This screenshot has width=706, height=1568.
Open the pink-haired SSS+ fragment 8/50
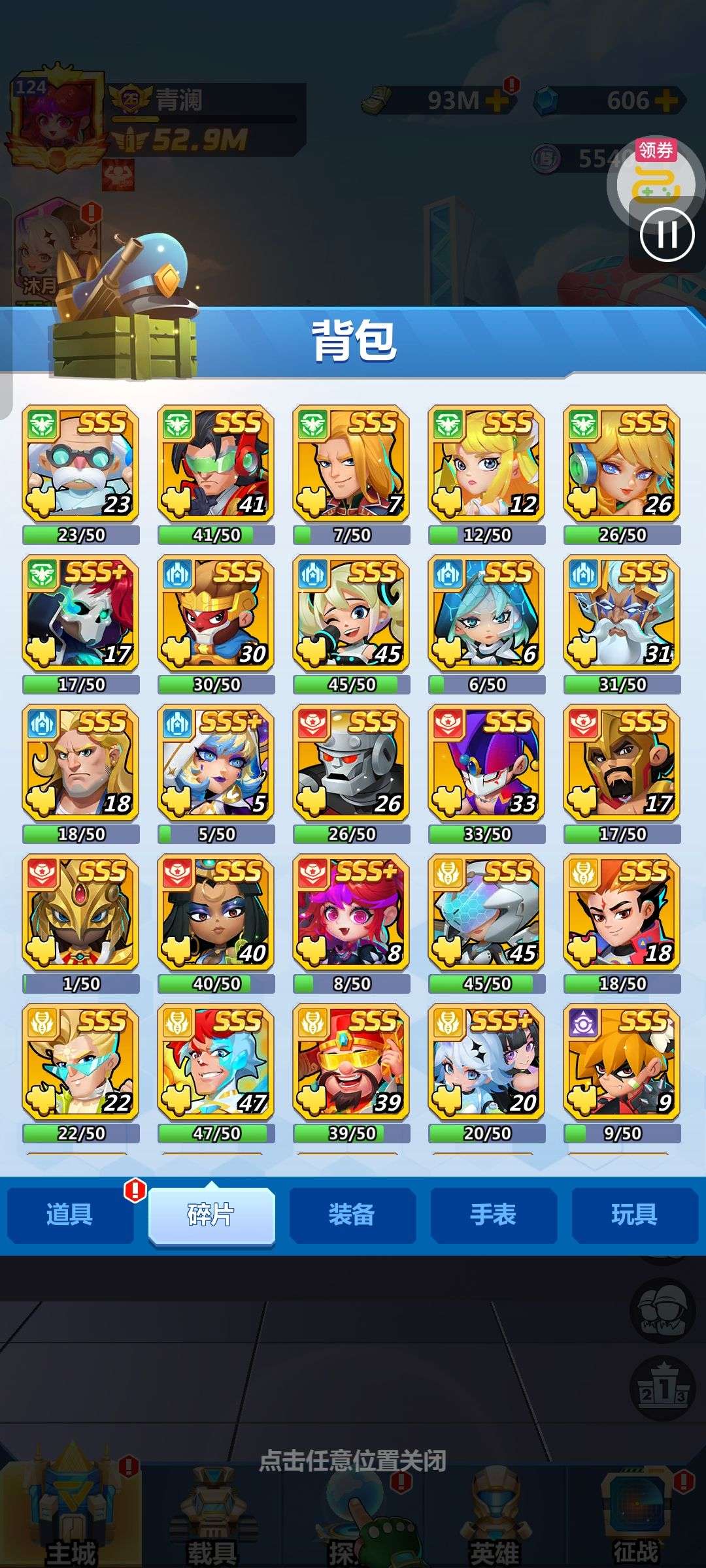(351, 912)
